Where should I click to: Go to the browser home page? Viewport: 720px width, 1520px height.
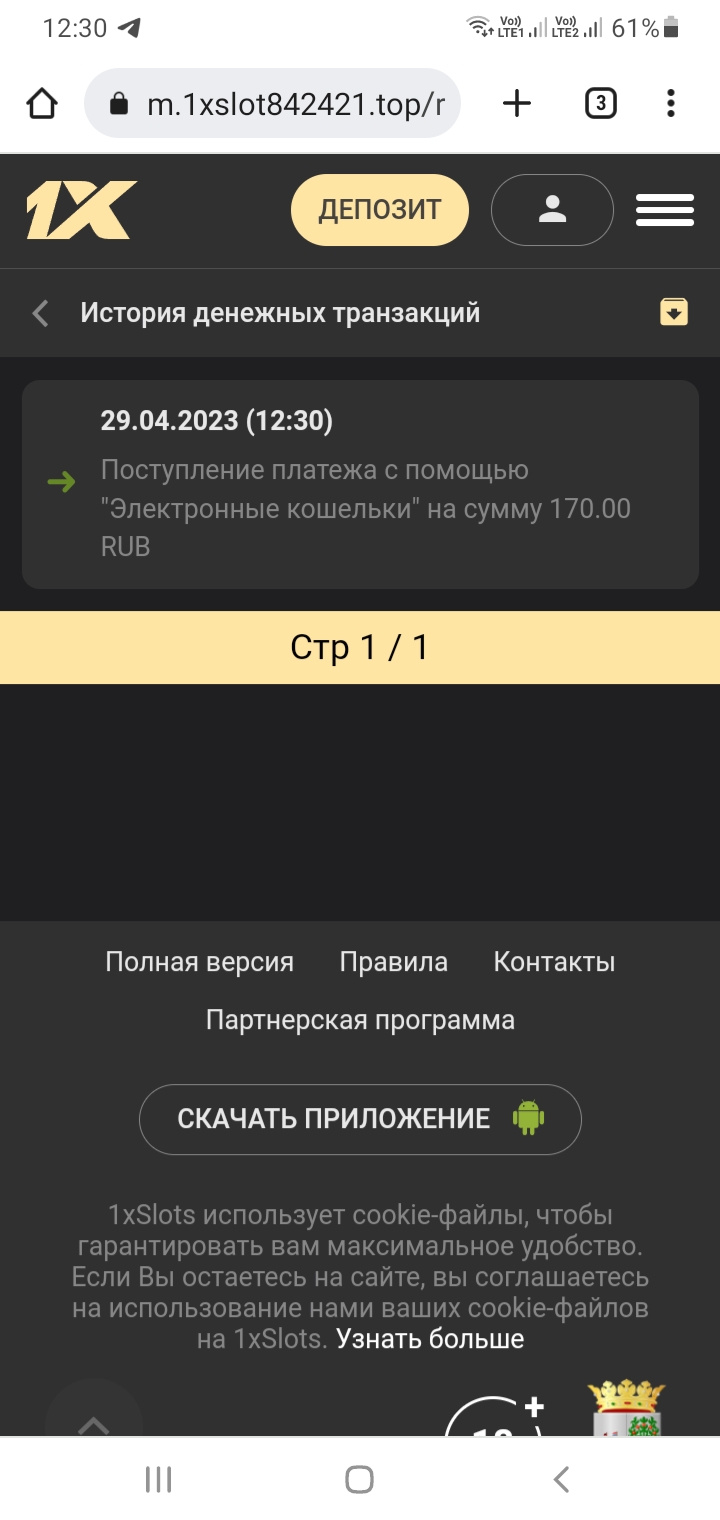point(42,104)
